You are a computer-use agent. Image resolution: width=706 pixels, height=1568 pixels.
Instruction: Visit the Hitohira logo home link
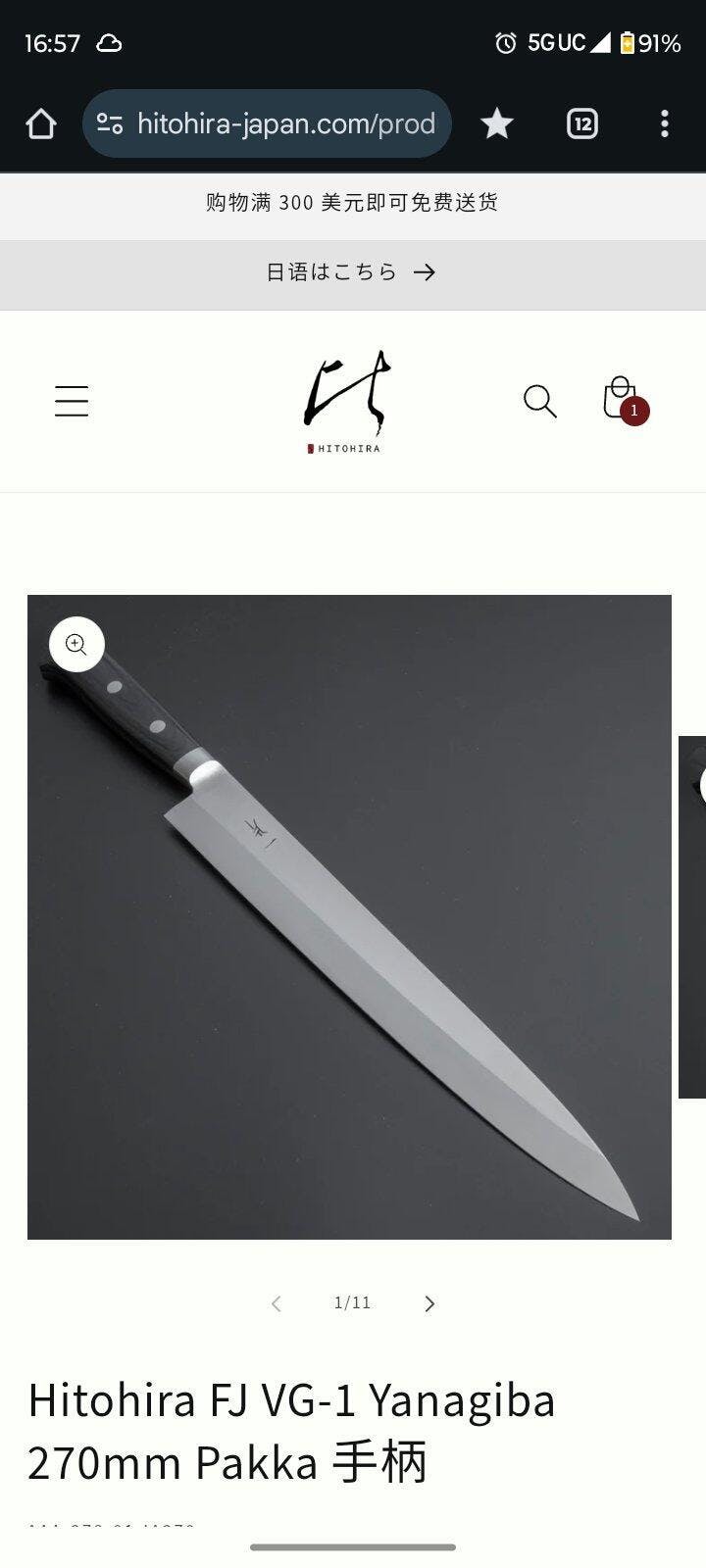point(345,401)
